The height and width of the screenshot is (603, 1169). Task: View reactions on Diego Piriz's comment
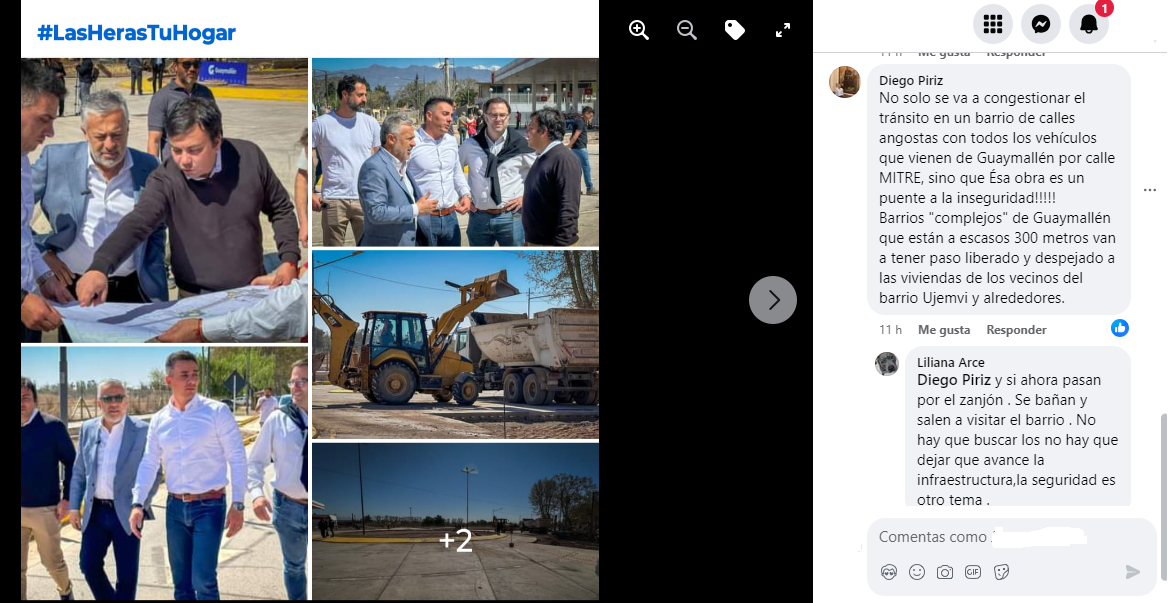(1119, 328)
